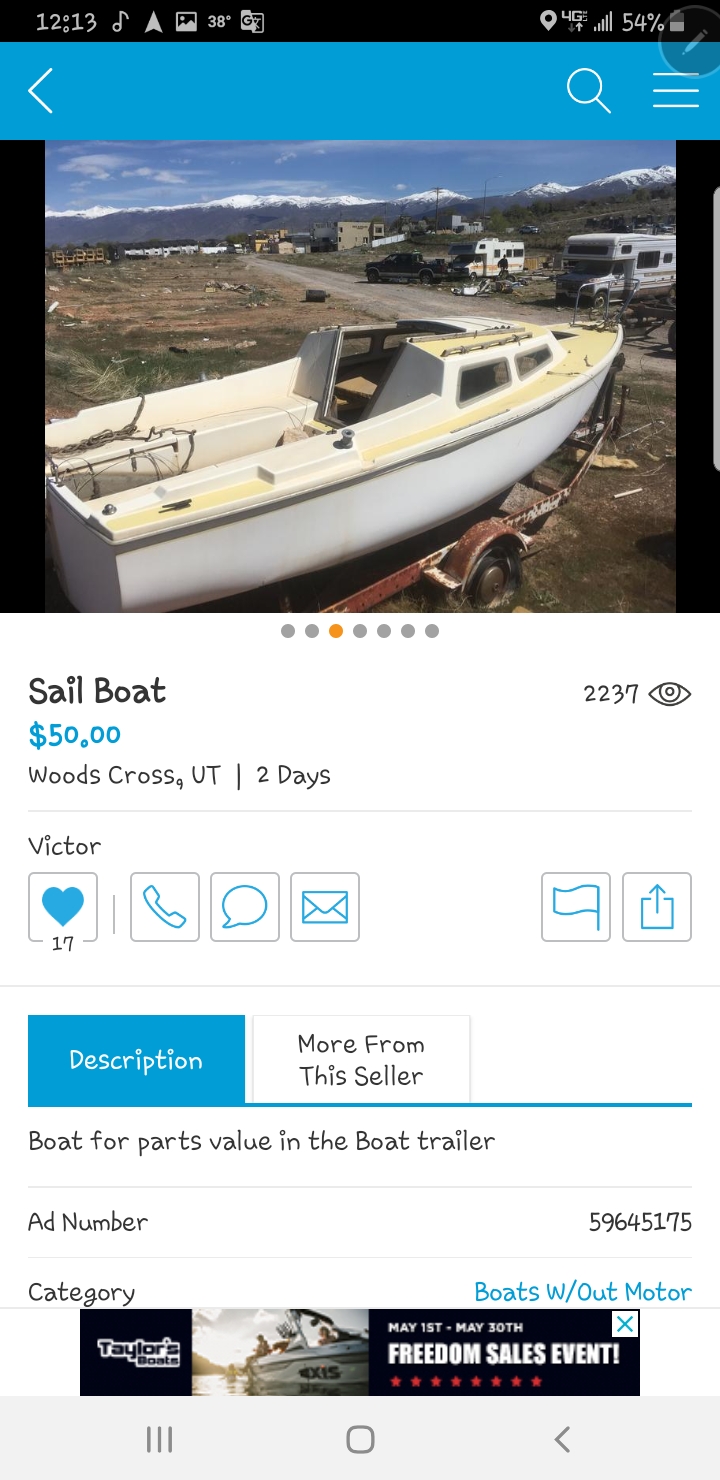Go back using the header arrow

pyautogui.click(x=41, y=92)
